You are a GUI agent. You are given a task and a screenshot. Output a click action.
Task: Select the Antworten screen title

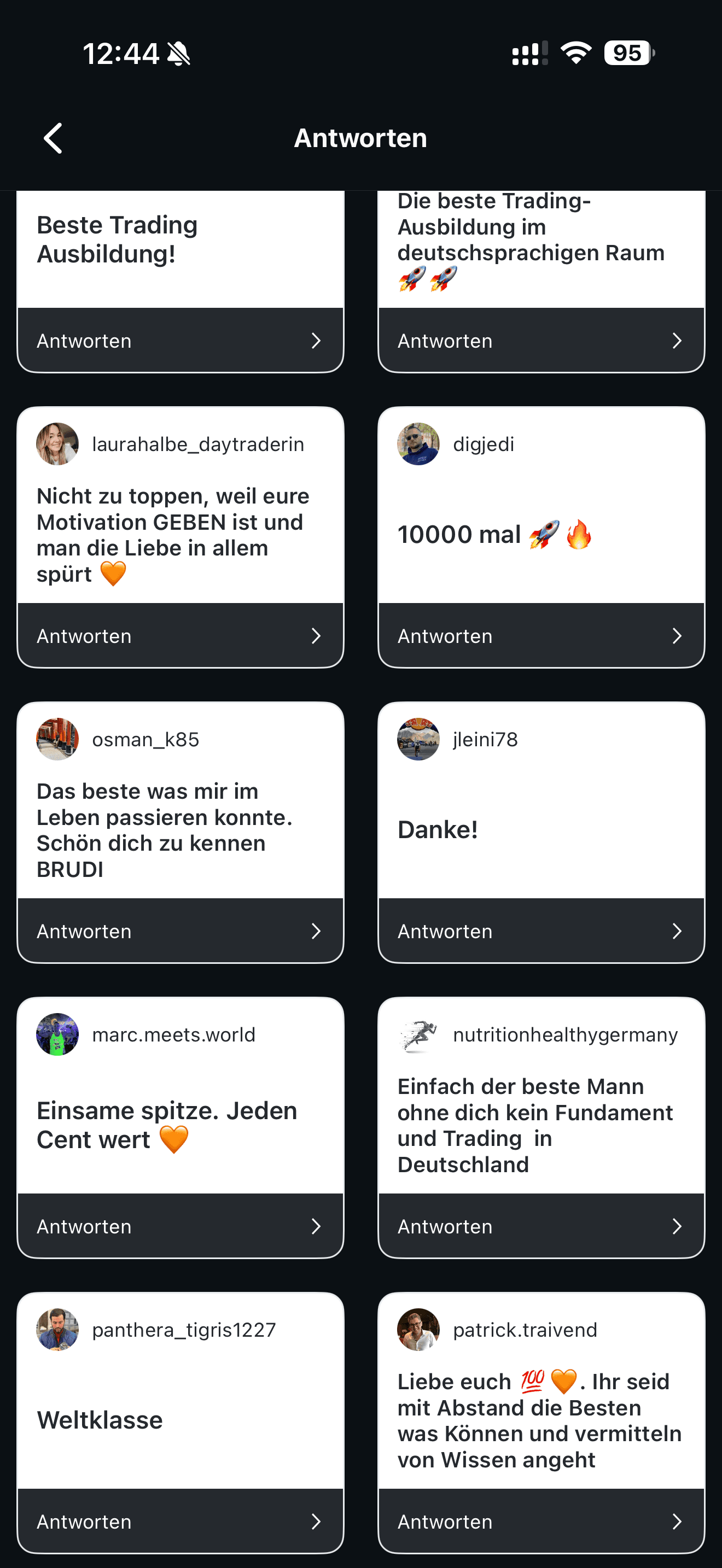pos(361,138)
